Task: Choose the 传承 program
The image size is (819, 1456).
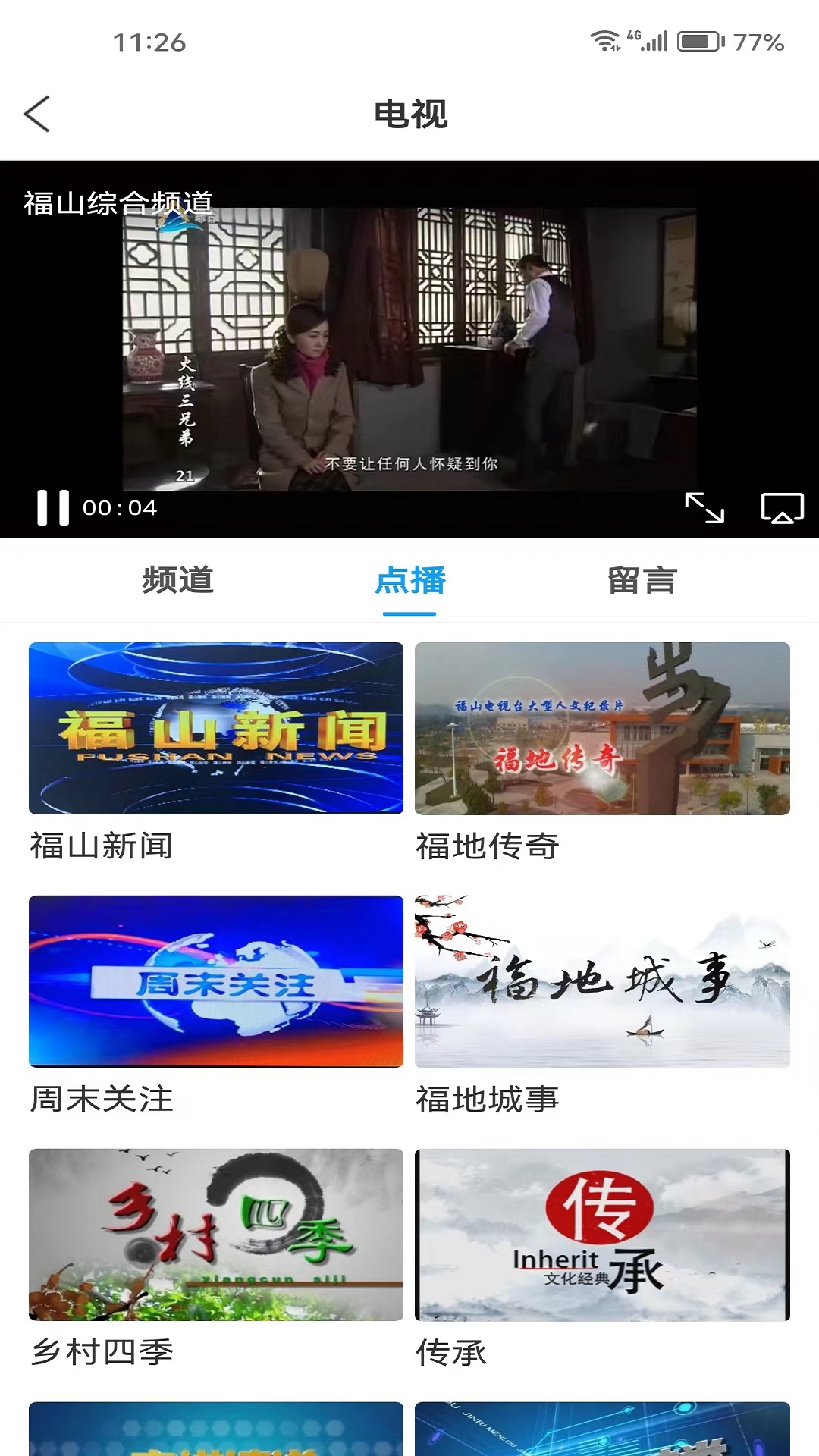Action: pos(602,1235)
